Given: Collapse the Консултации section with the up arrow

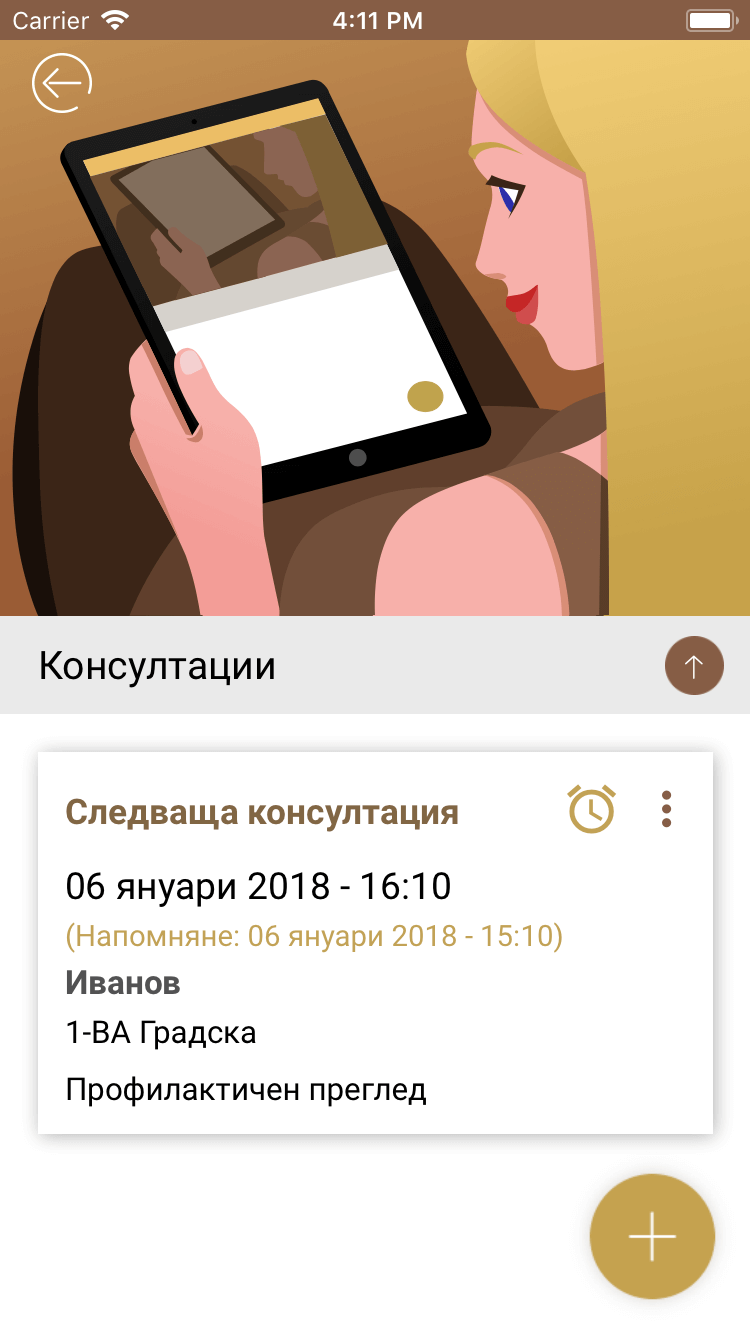Looking at the screenshot, I should pos(694,666).
